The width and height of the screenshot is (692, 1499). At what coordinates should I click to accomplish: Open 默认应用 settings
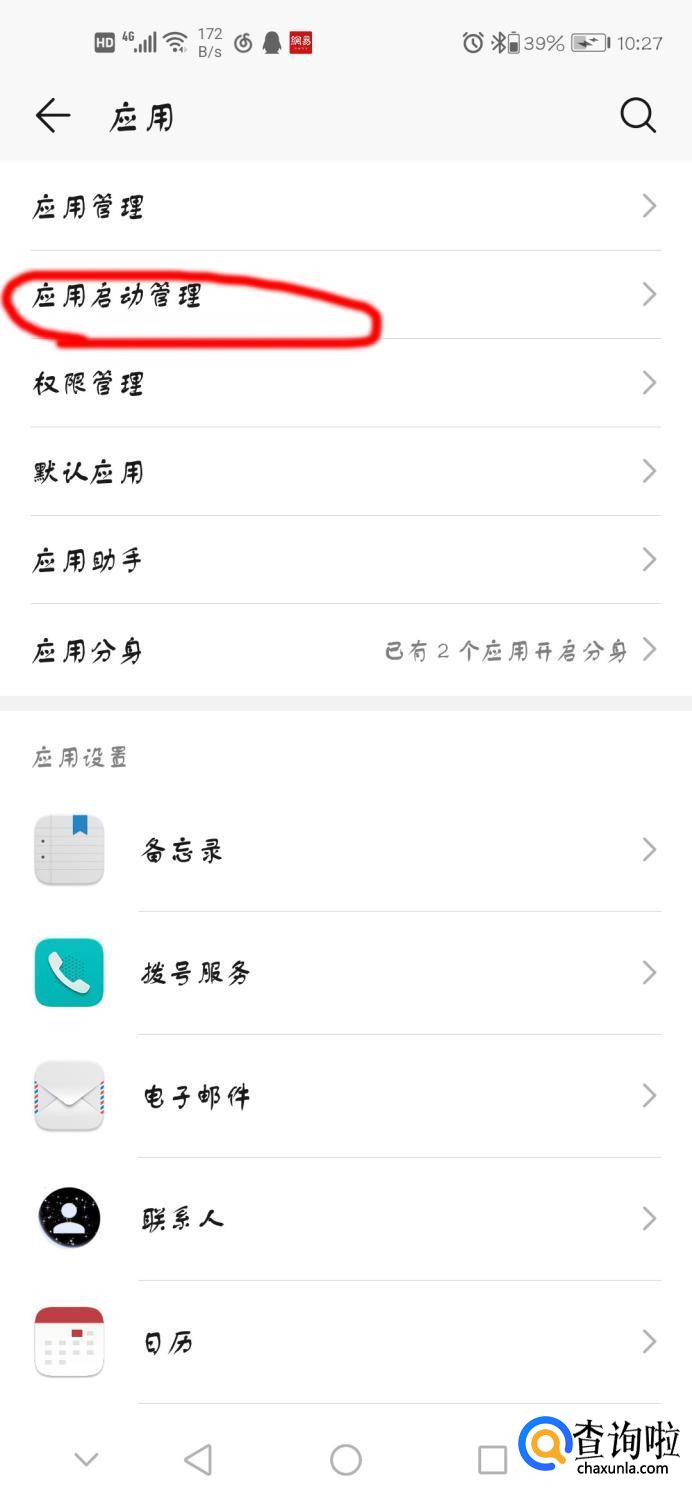pyautogui.click(x=345, y=472)
